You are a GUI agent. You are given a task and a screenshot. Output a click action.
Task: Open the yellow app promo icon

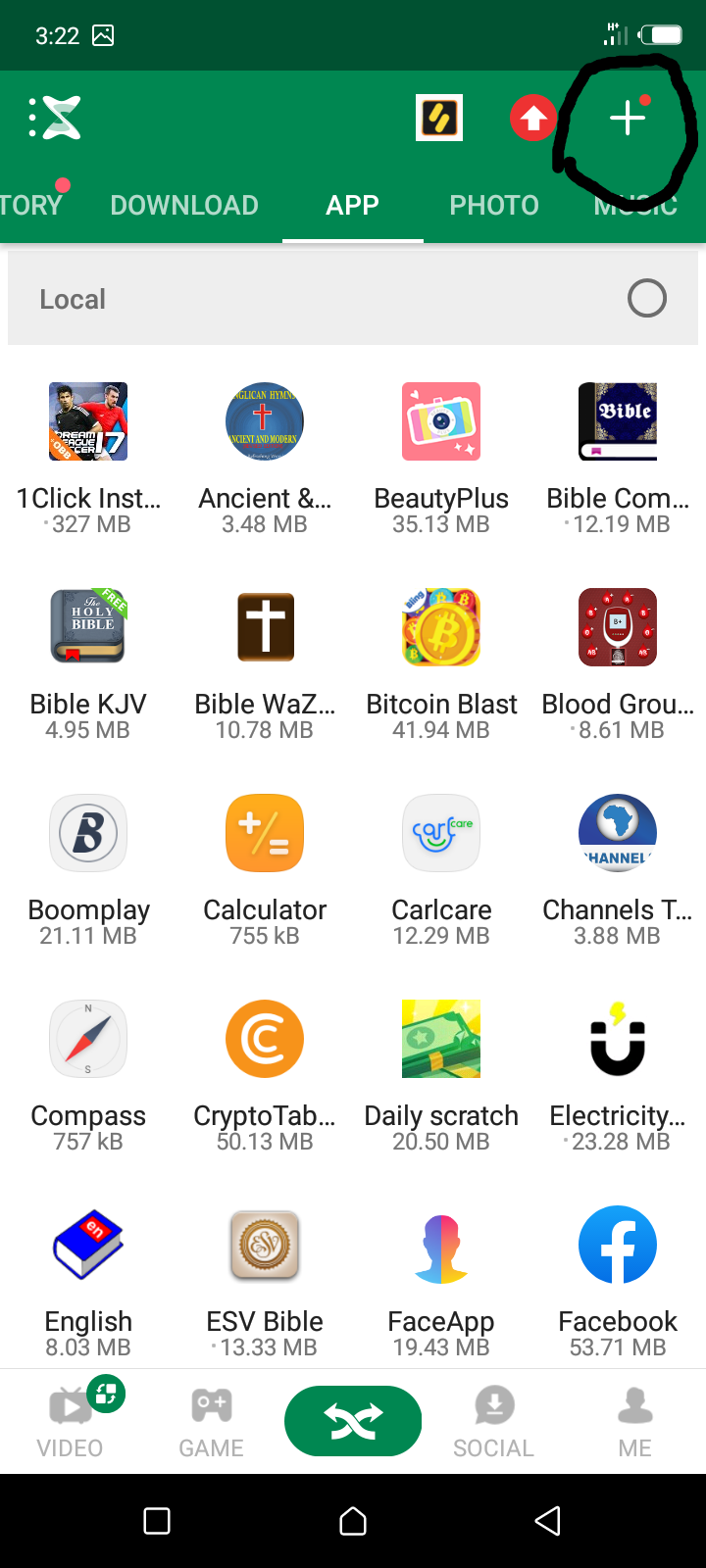point(439,119)
